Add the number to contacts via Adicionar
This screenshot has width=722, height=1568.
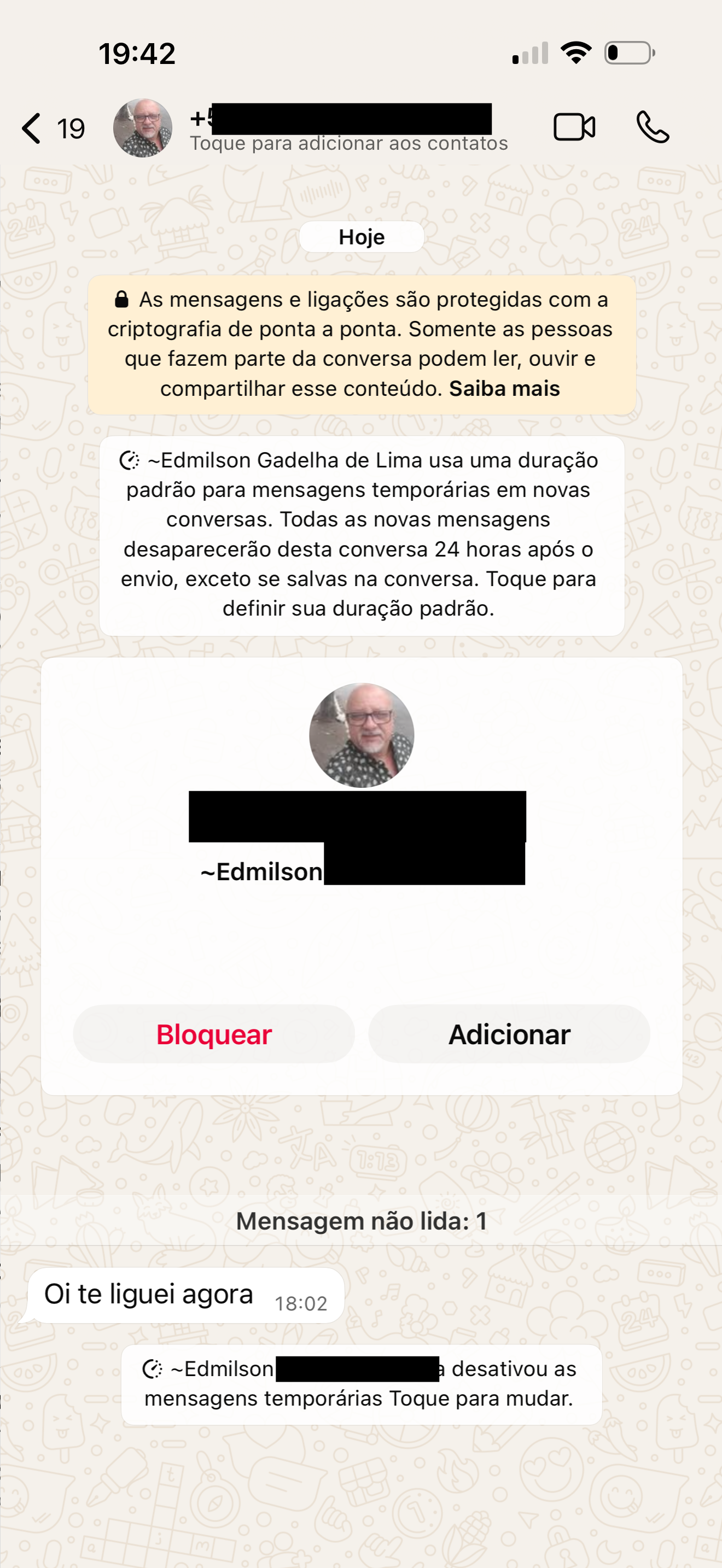pyautogui.click(x=509, y=1034)
